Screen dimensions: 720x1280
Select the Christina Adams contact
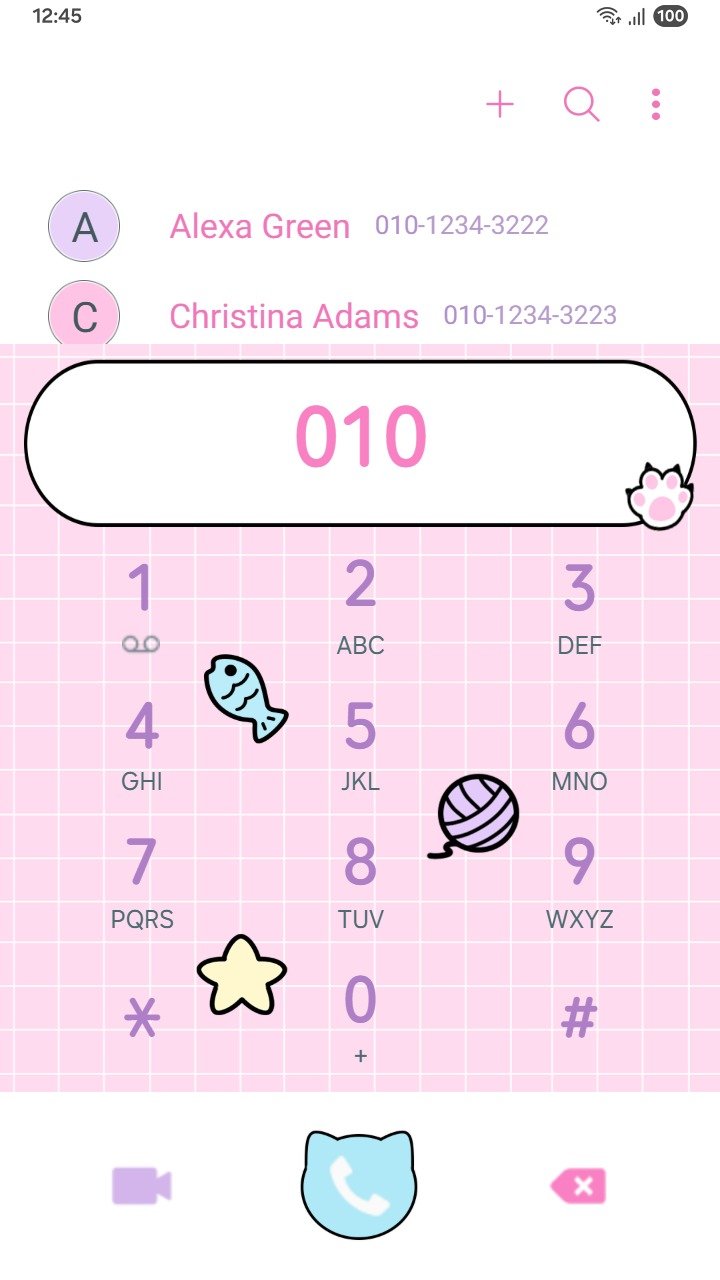(293, 316)
